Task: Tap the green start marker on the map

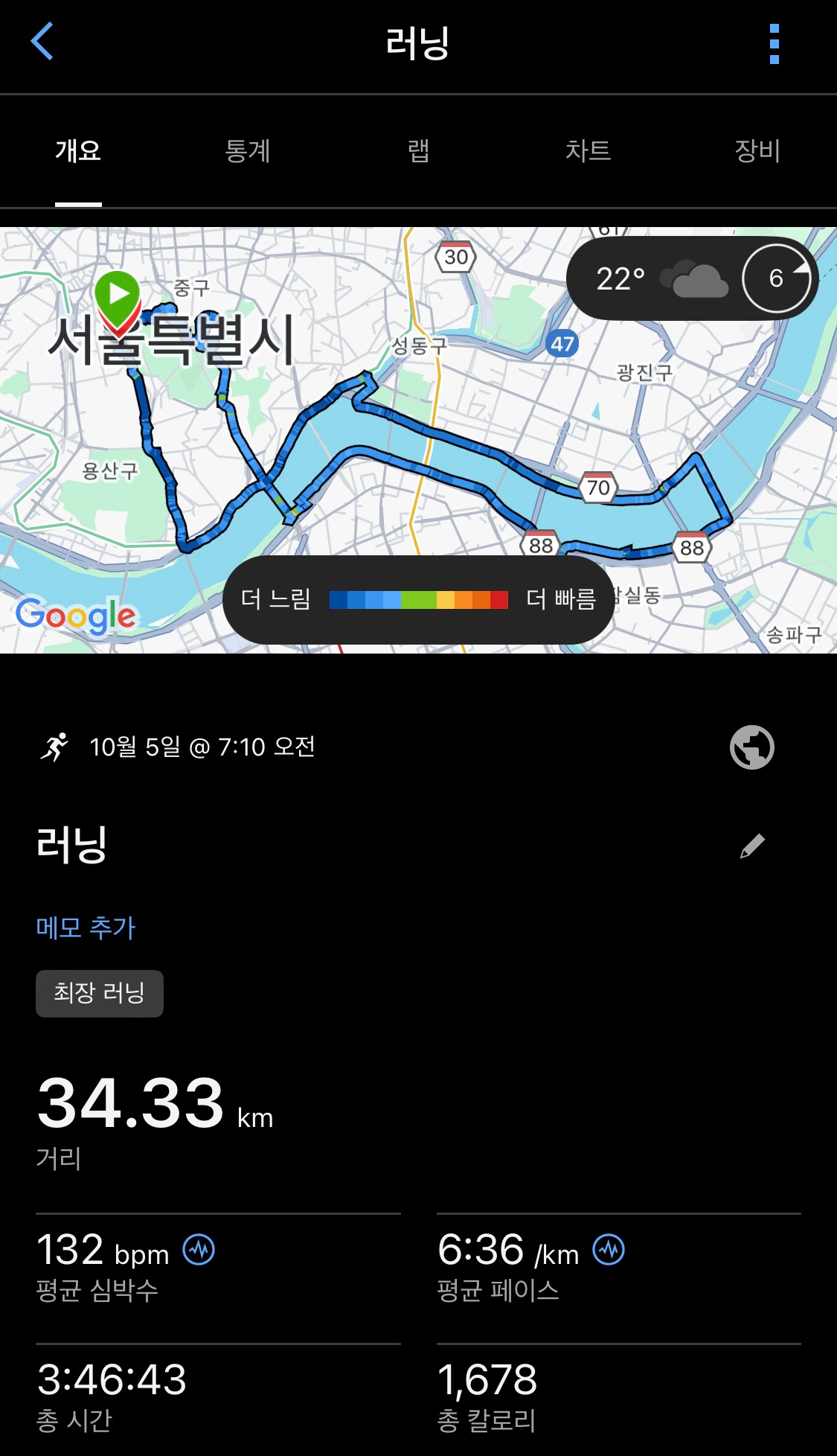Action: pos(118,293)
